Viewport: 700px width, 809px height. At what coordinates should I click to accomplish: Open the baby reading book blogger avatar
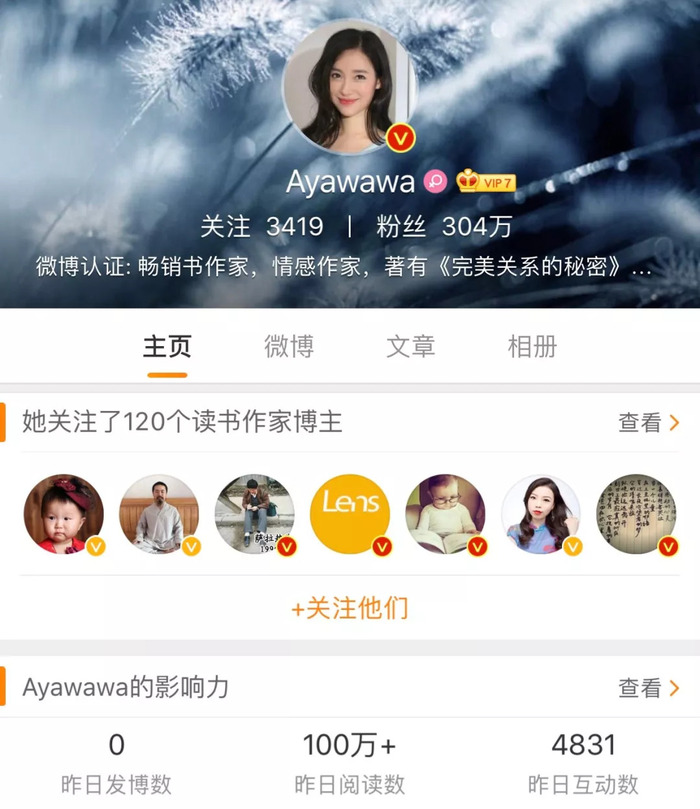pyautogui.click(x=445, y=514)
